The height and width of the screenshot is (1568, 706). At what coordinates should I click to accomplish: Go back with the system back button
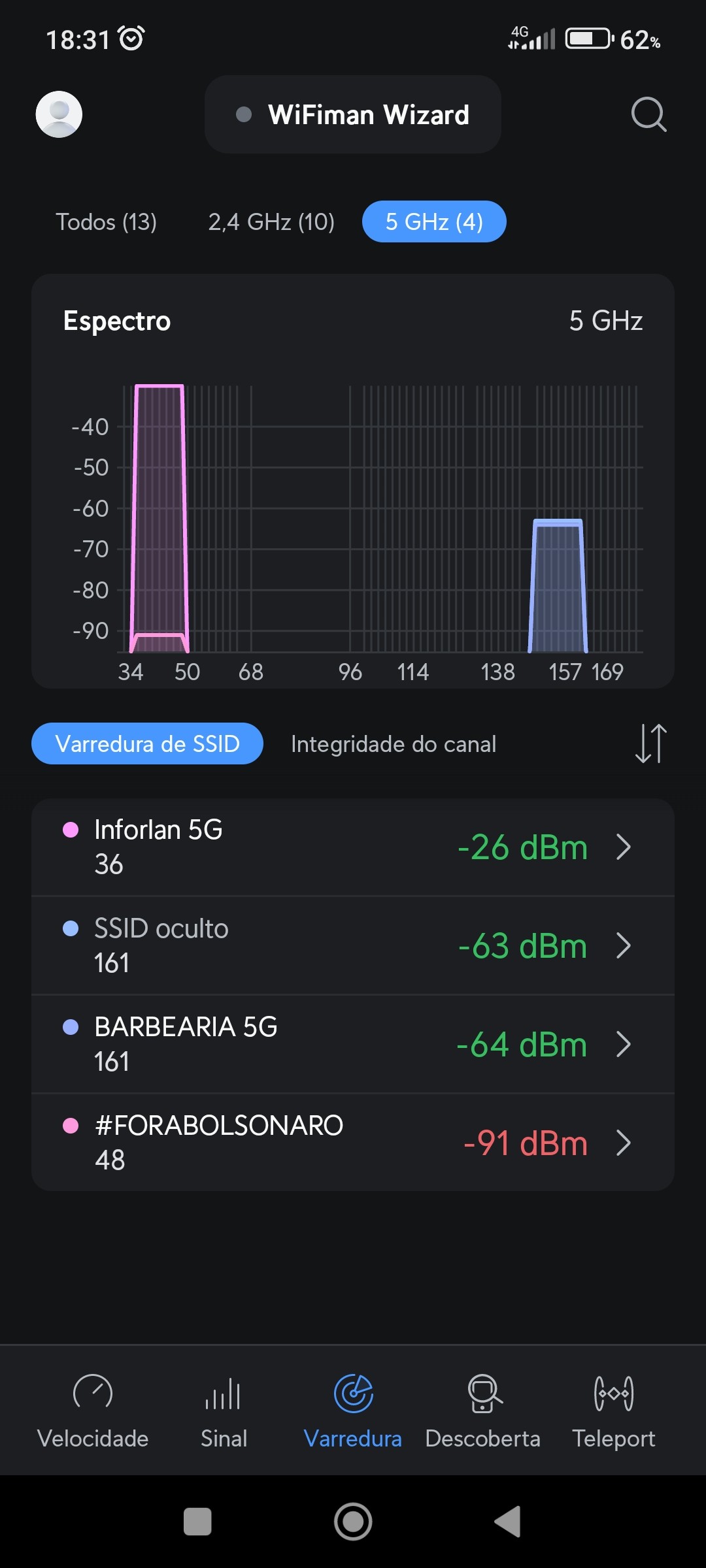(x=508, y=1522)
